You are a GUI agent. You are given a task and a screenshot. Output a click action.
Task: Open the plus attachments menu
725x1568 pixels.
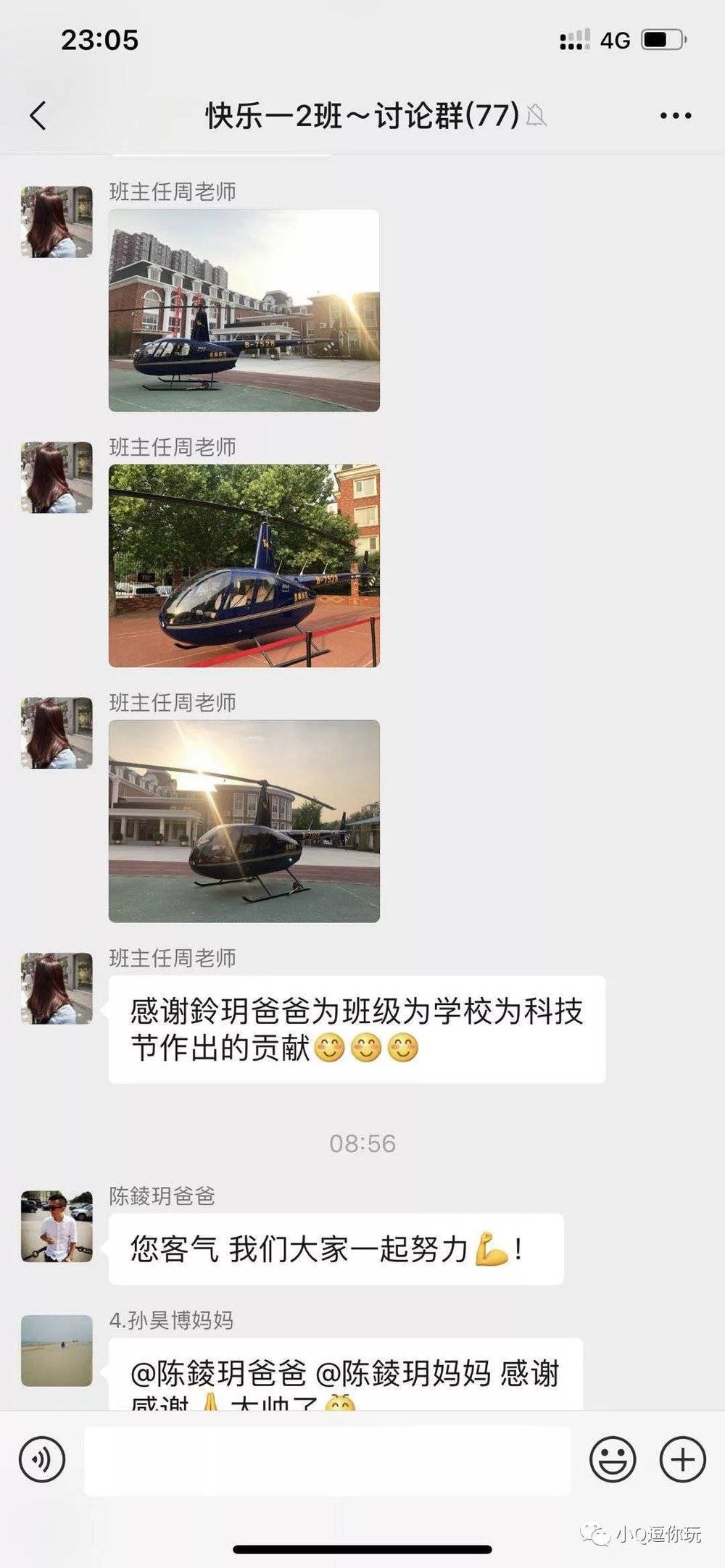click(x=682, y=1459)
